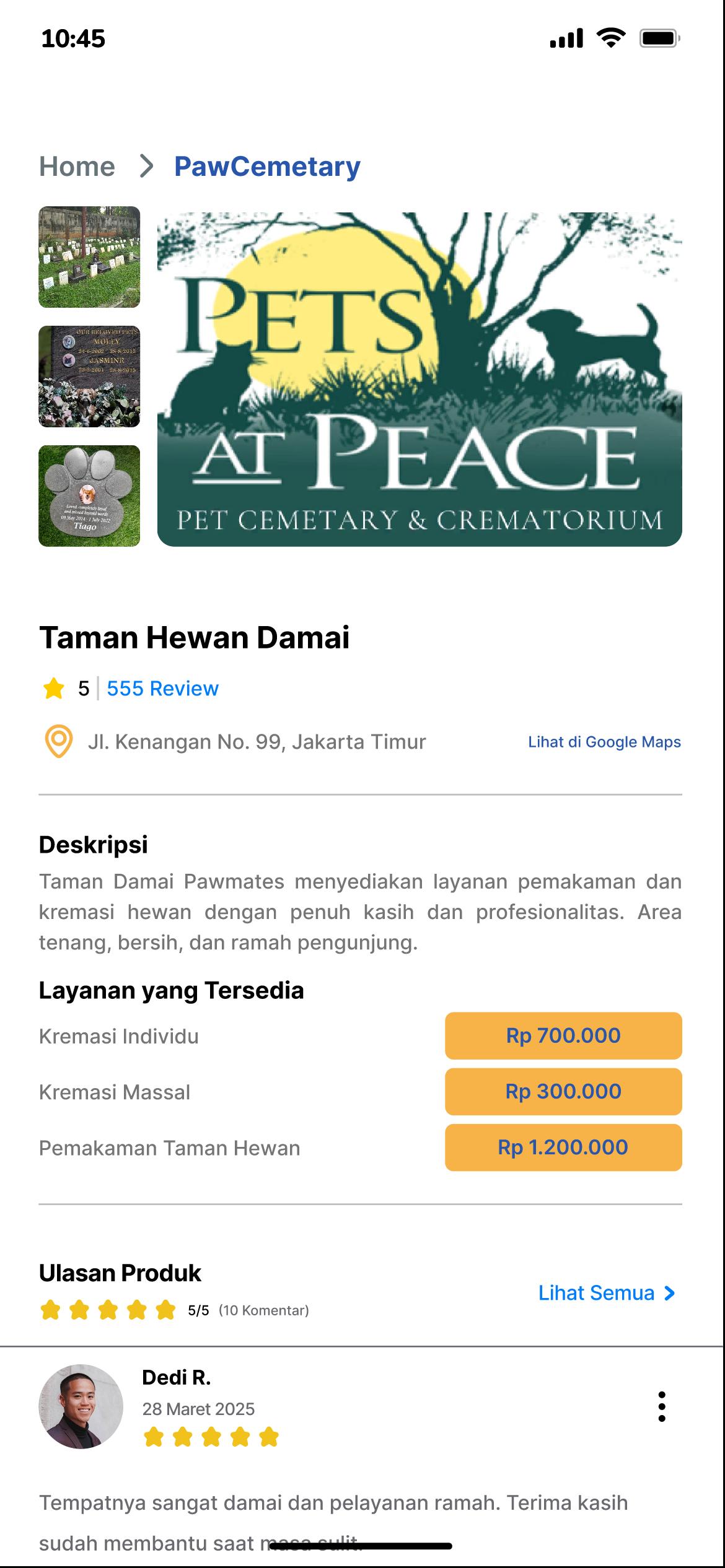Choose Kremasi Massal for Rp 300.000
The width and height of the screenshot is (725, 1568).
(x=563, y=1091)
